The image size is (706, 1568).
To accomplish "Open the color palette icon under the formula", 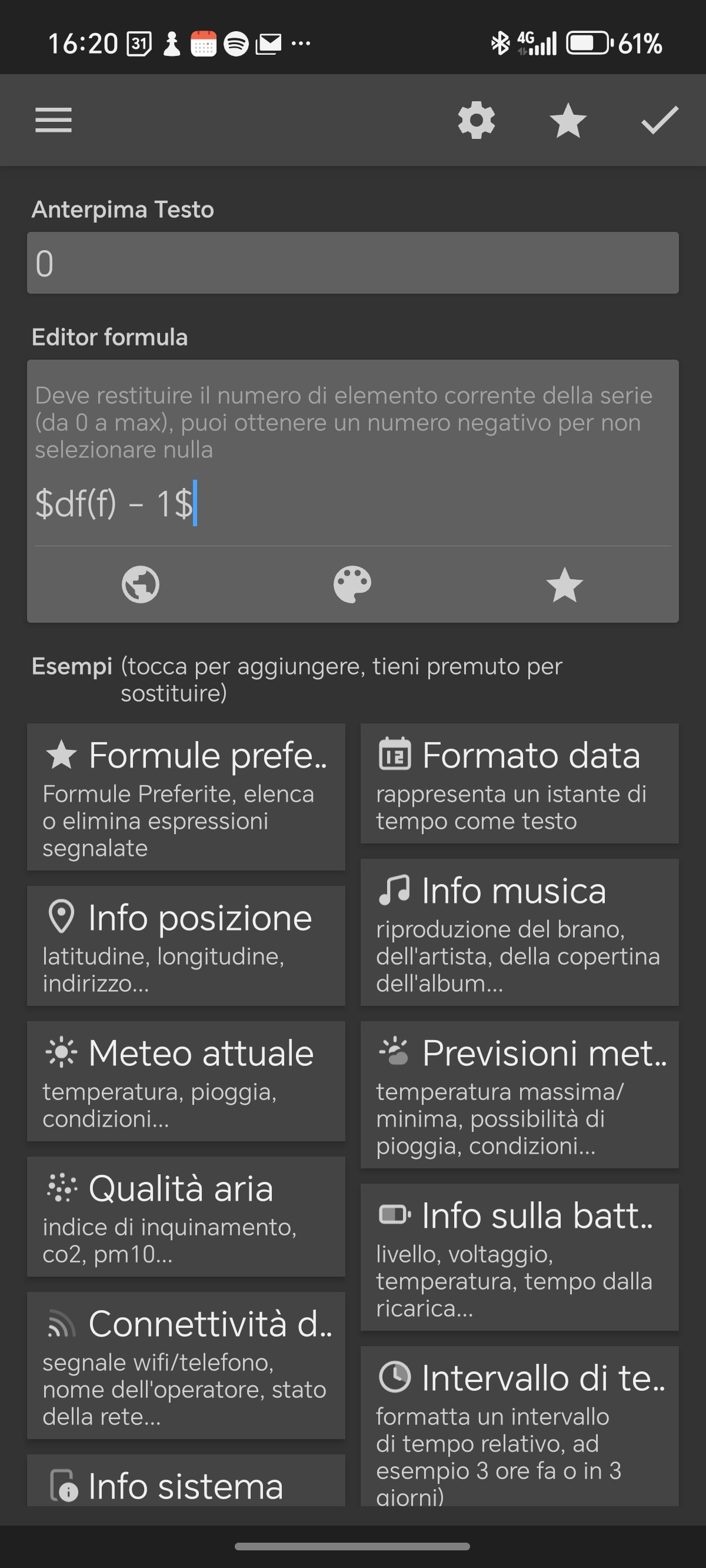I will tap(352, 584).
